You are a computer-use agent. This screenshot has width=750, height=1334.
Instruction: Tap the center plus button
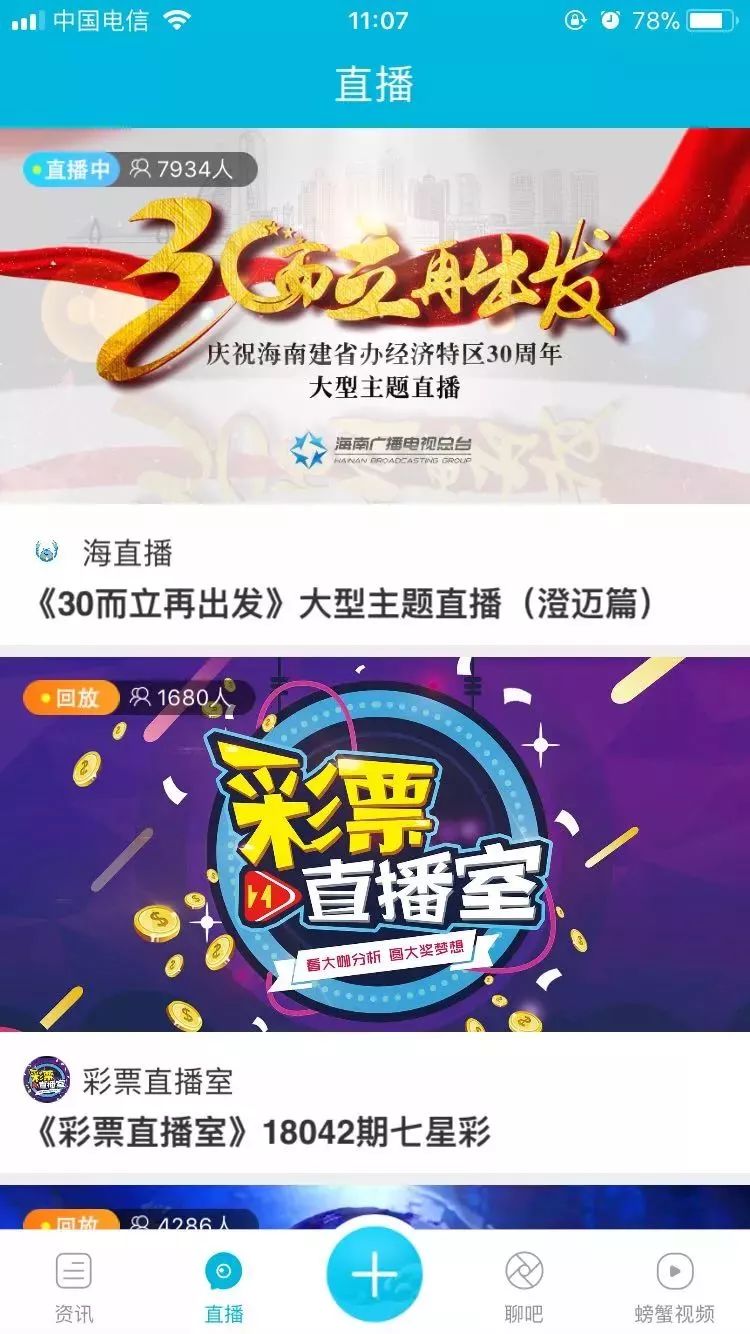(375, 1275)
